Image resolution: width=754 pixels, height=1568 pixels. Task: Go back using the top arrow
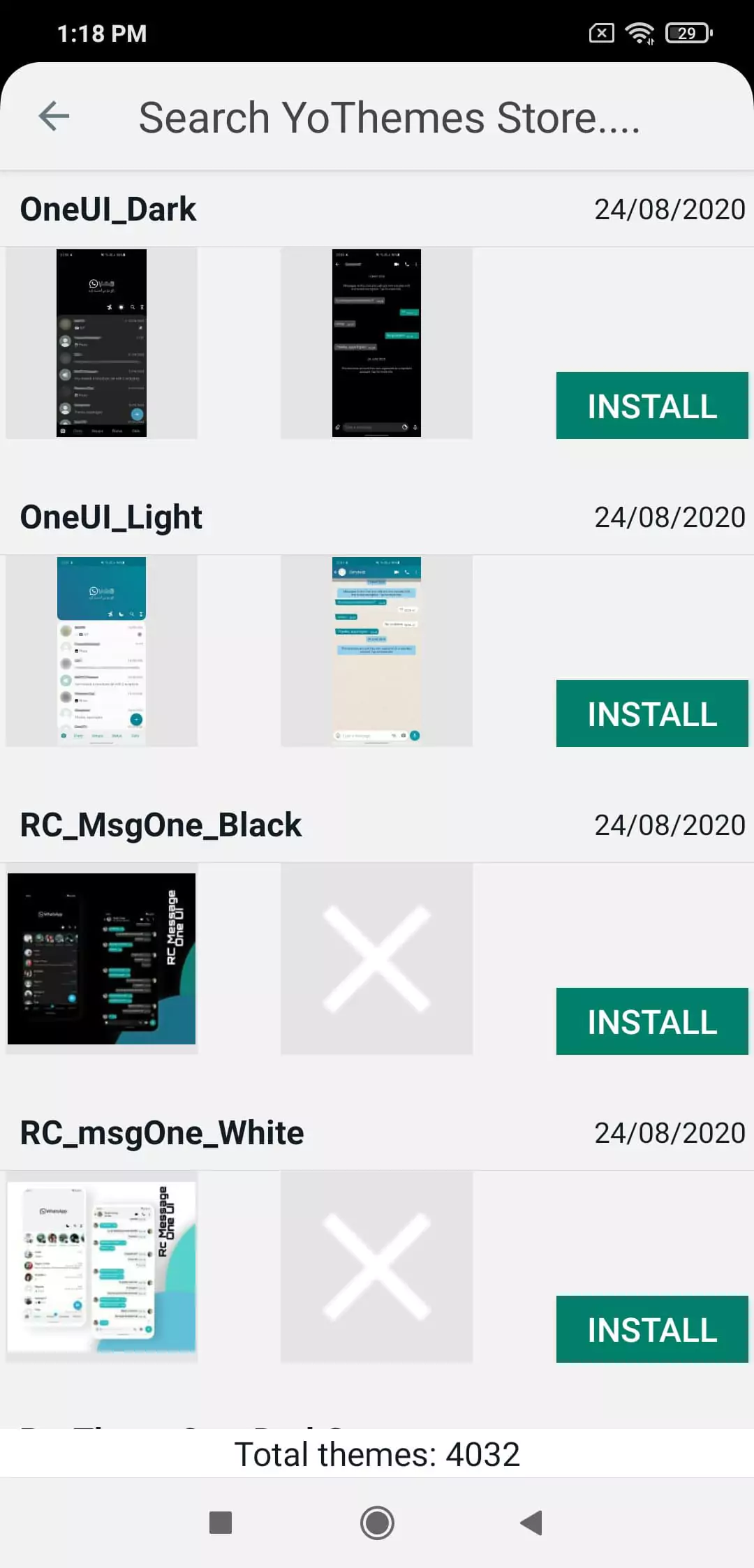point(54,116)
